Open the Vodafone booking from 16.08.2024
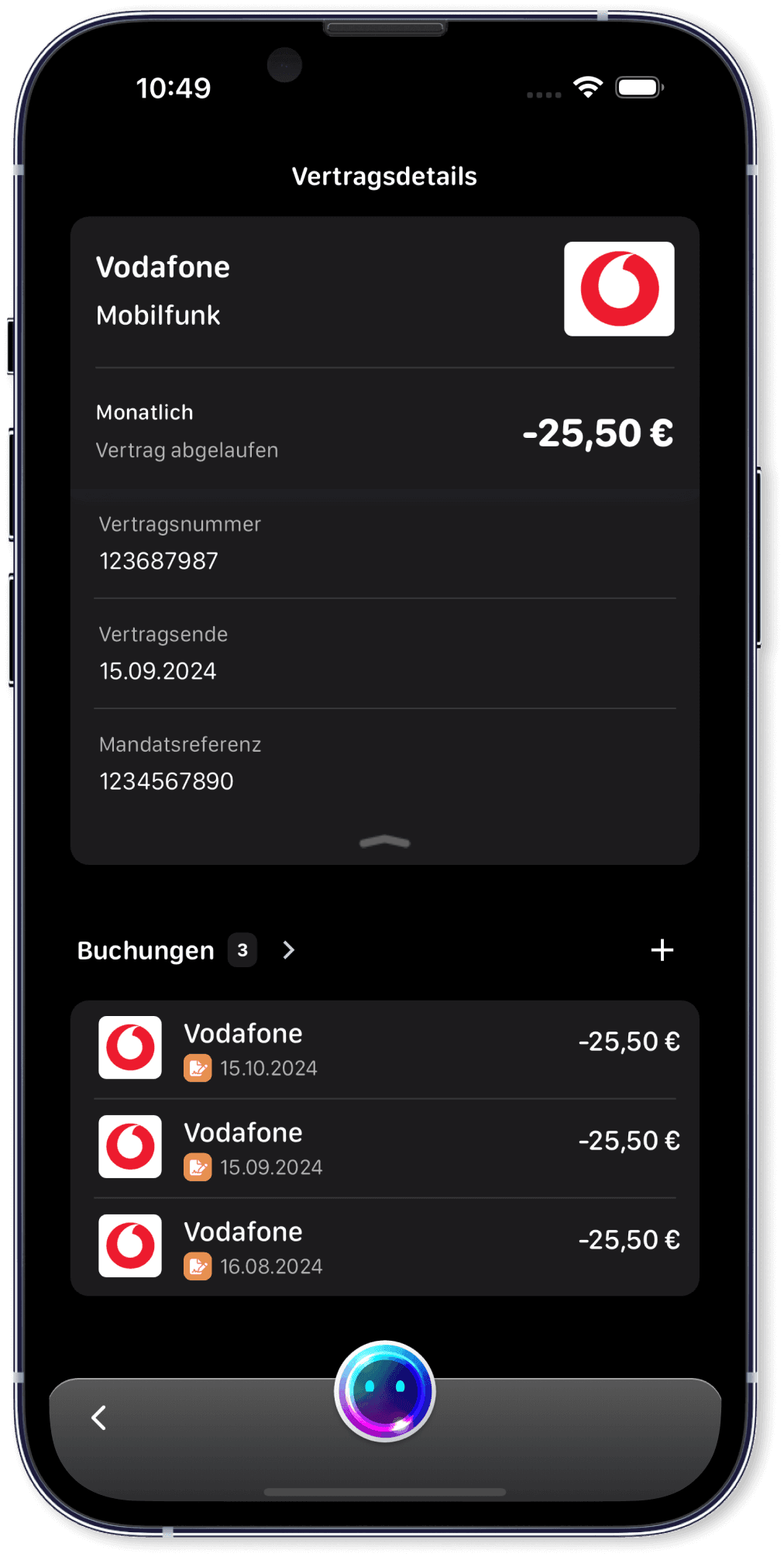Viewport: 784px width, 1557px height. click(x=385, y=1248)
